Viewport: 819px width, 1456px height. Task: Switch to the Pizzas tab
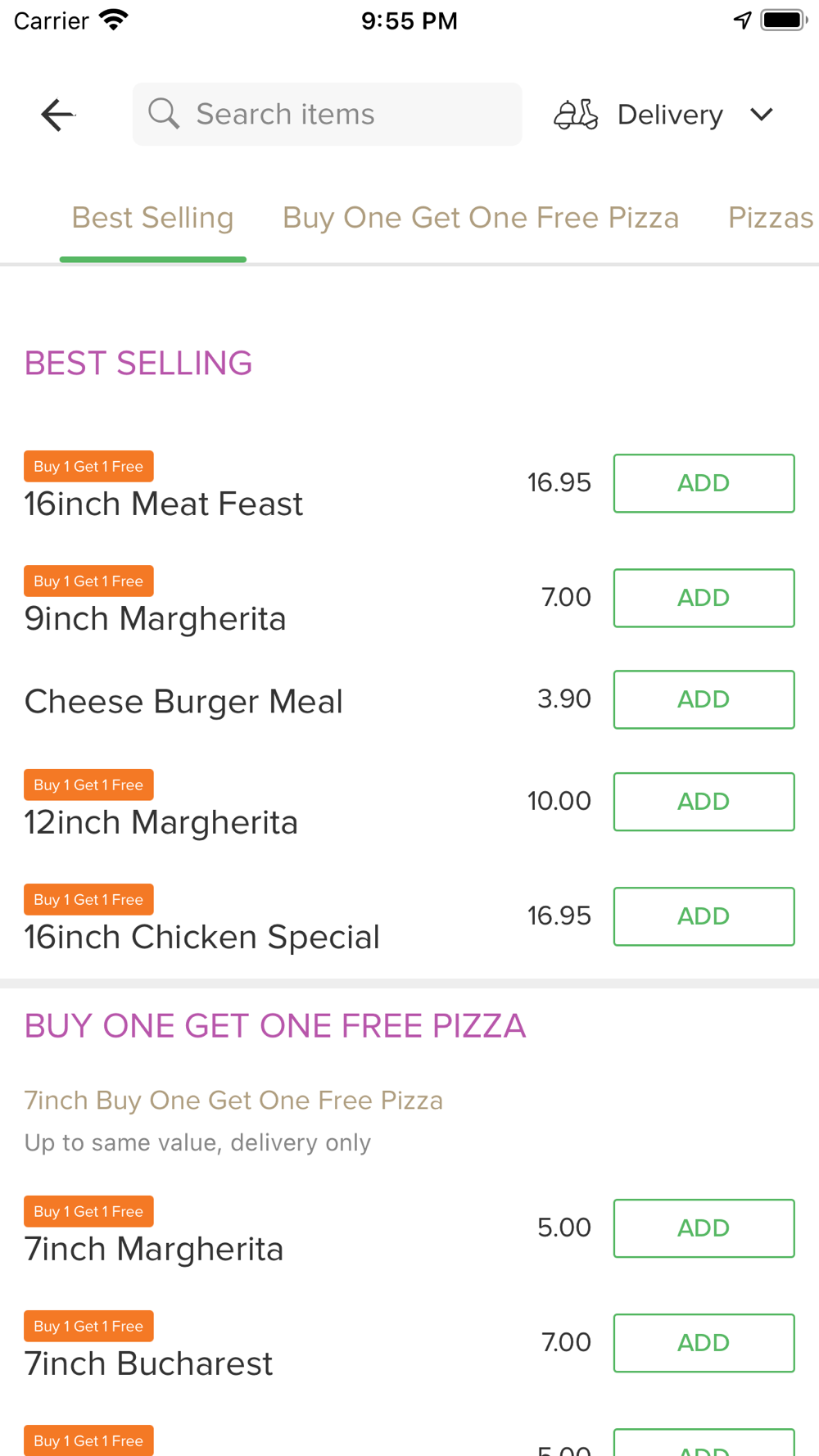(771, 218)
